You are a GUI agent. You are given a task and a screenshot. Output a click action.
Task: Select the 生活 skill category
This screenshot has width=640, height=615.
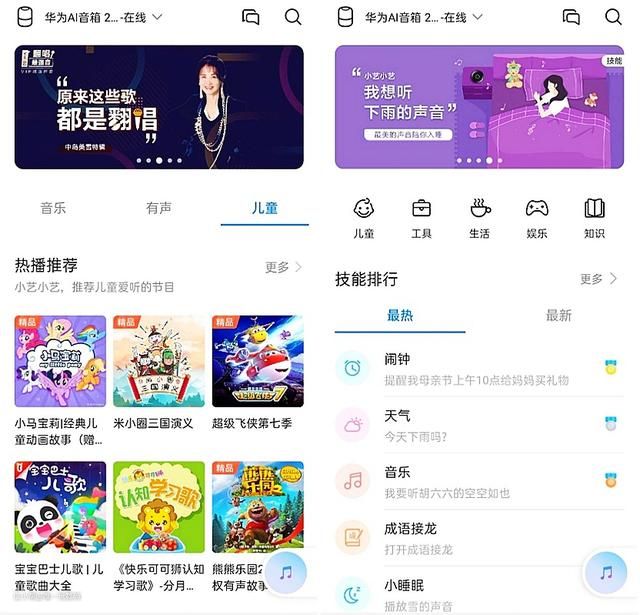pos(479,217)
